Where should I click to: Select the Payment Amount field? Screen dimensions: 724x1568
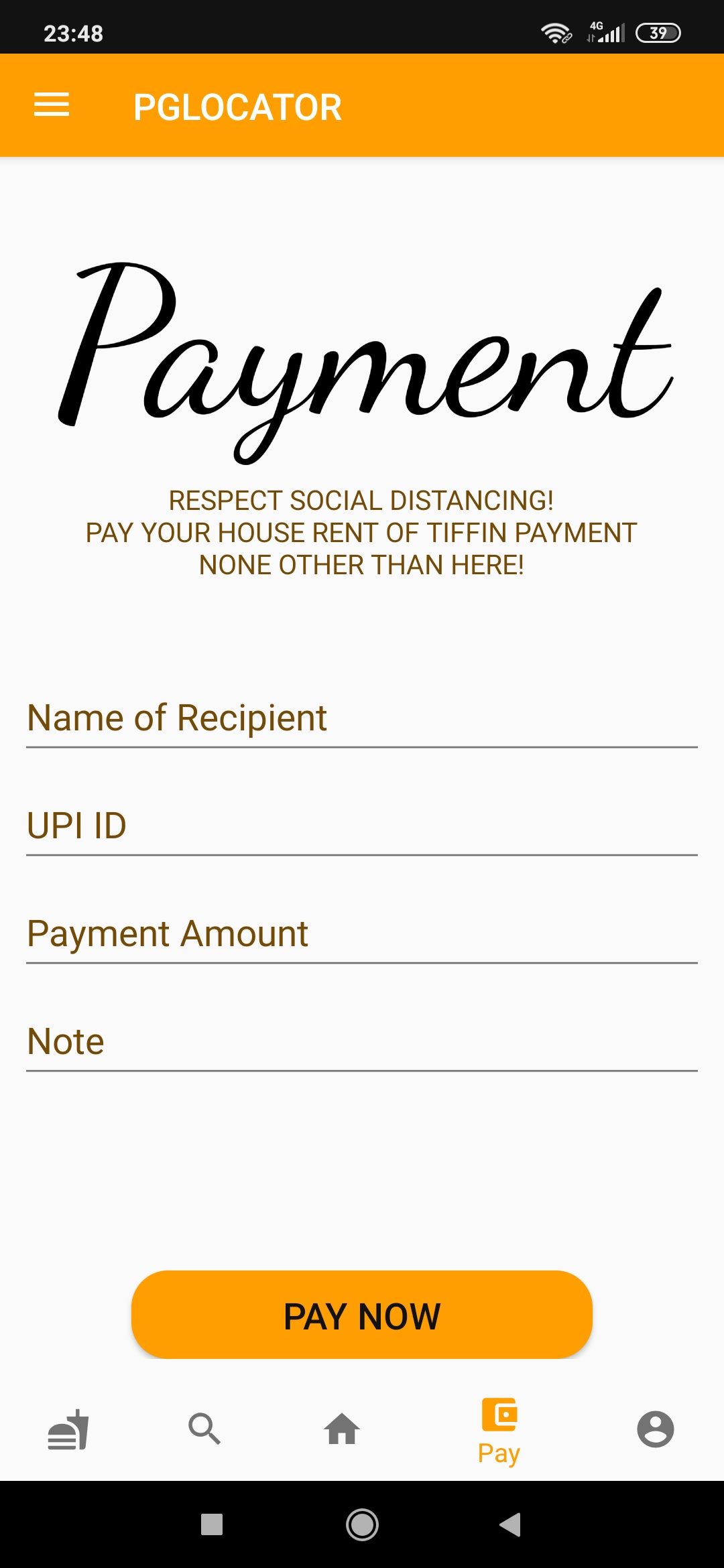coord(362,935)
